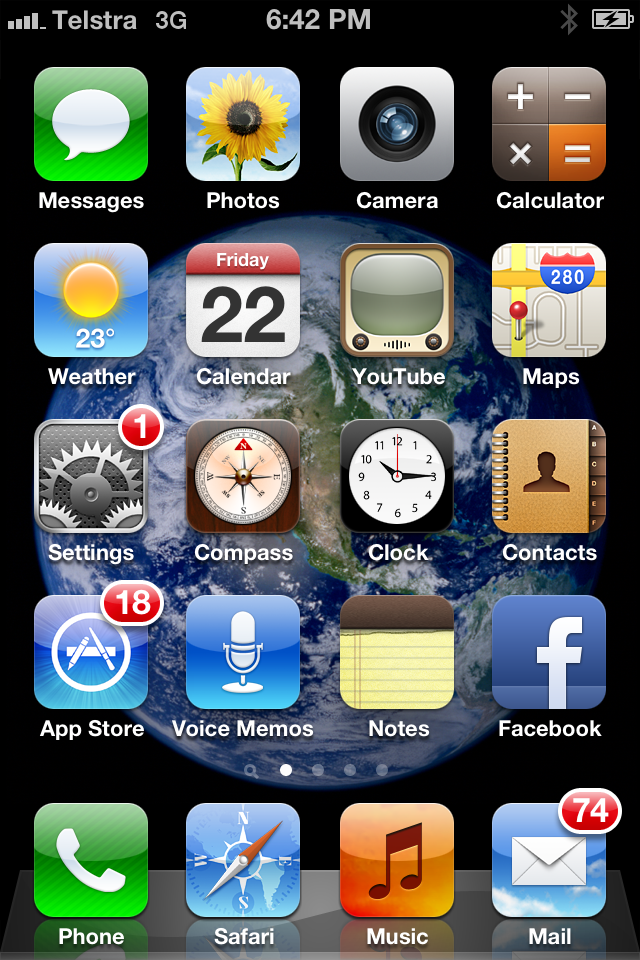The height and width of the screenshot is (960, 640).
Task: Open the Music app in dock
Action: 397,860
